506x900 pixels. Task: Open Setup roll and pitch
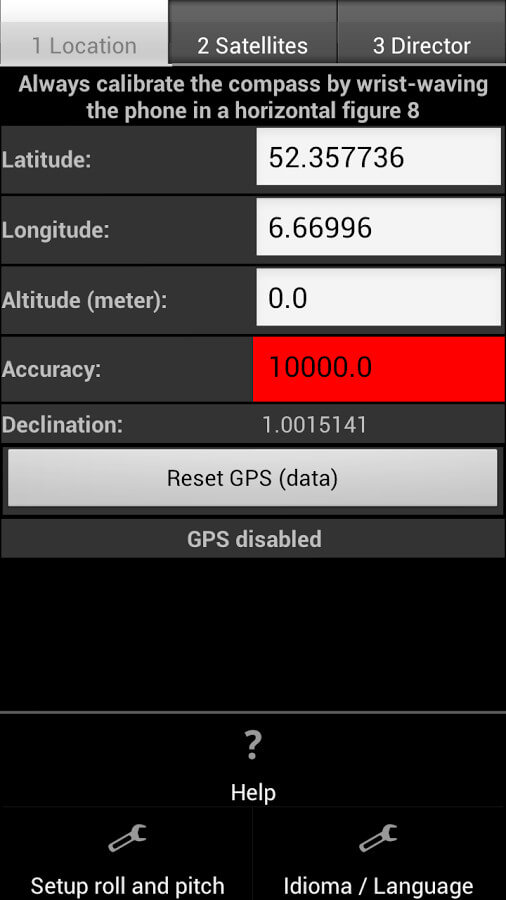[126, 854]
